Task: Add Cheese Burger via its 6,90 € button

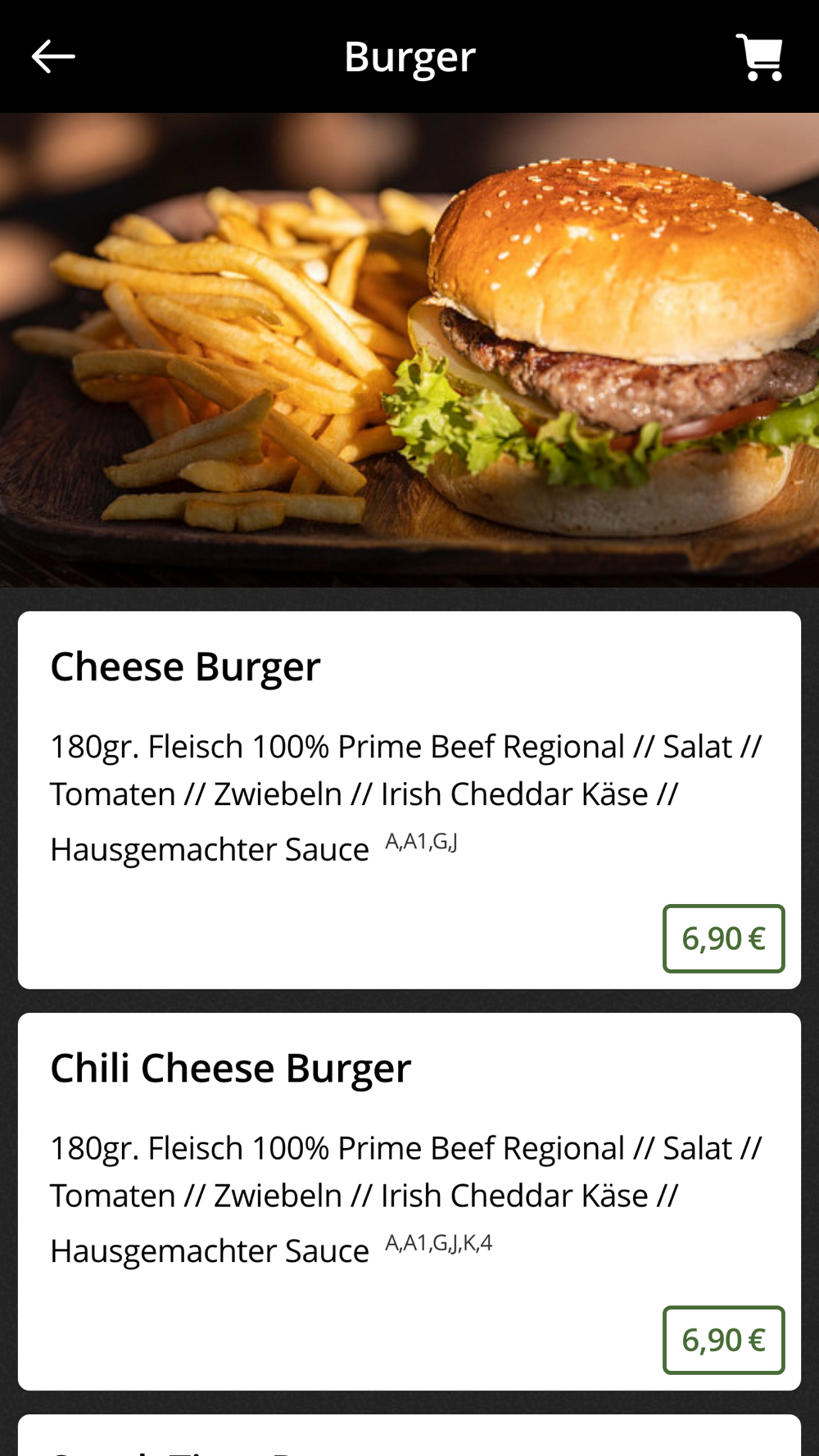Action: [x=723, y=938]
